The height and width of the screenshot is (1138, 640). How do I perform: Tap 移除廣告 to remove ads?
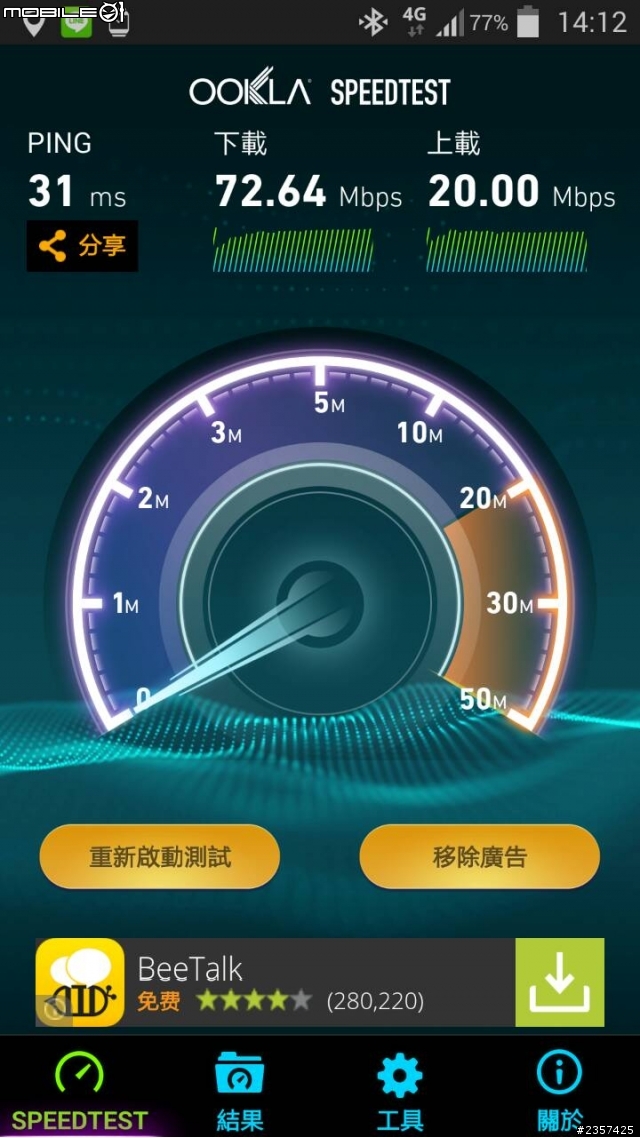[x=480, y=856]
